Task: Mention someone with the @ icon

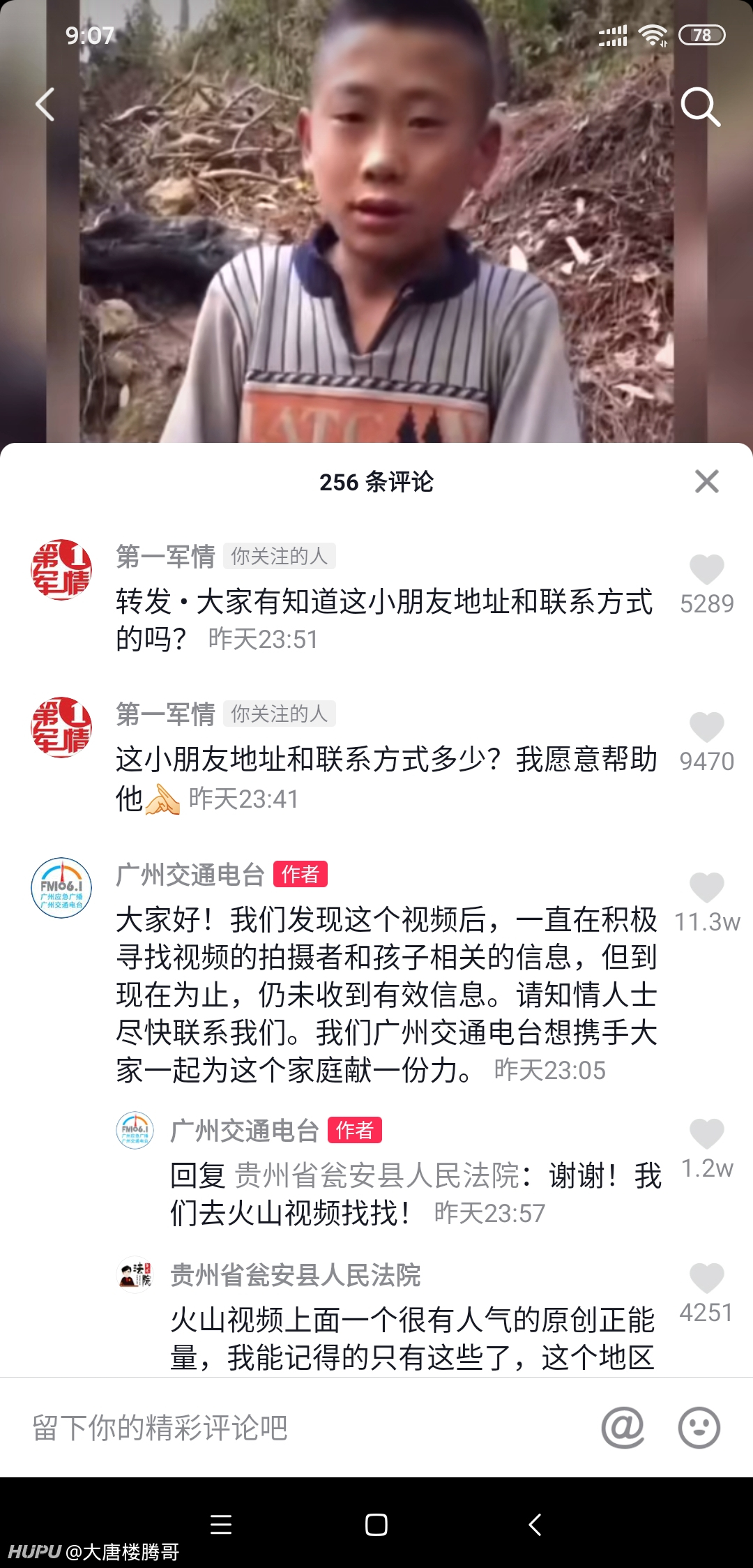Action: (x=623, y=1428)
